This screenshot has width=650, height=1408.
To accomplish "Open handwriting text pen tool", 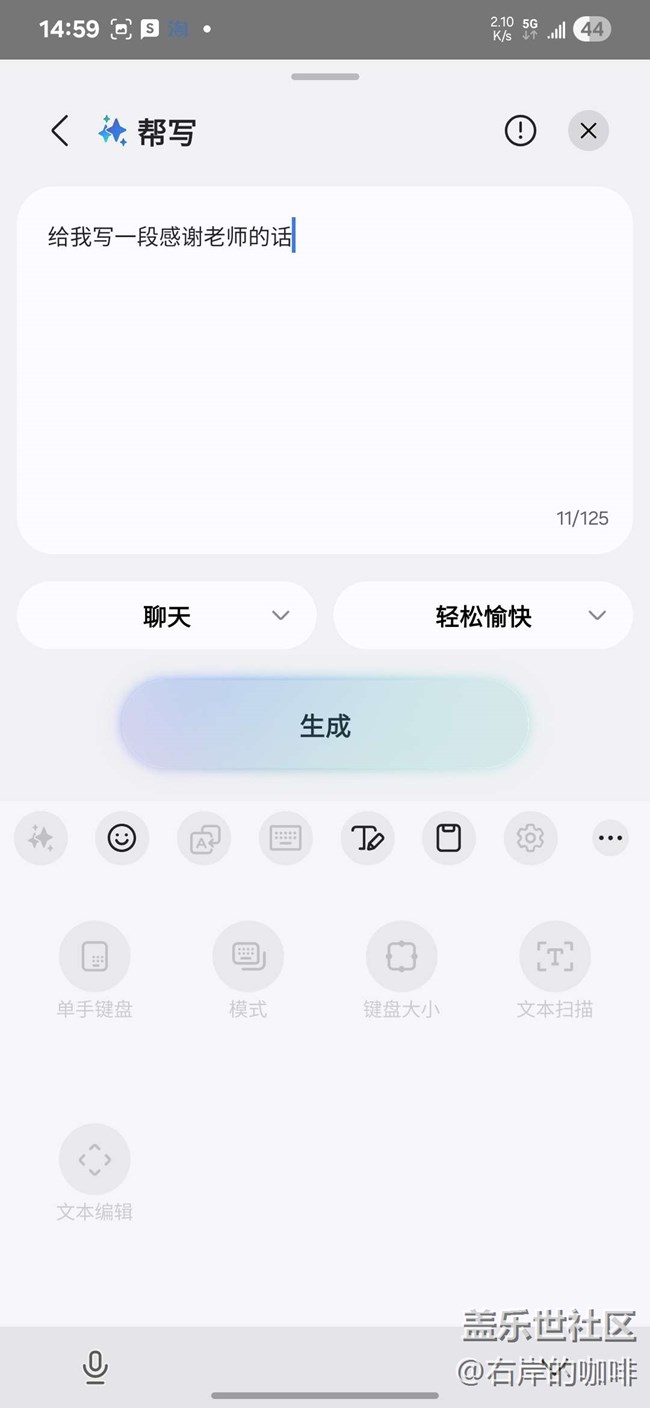I will [x=367, y=838].
